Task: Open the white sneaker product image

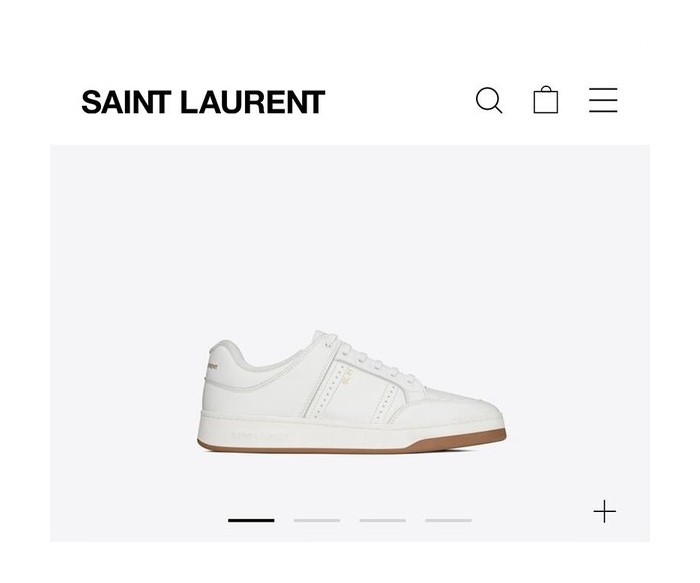Action: point(351,394)
